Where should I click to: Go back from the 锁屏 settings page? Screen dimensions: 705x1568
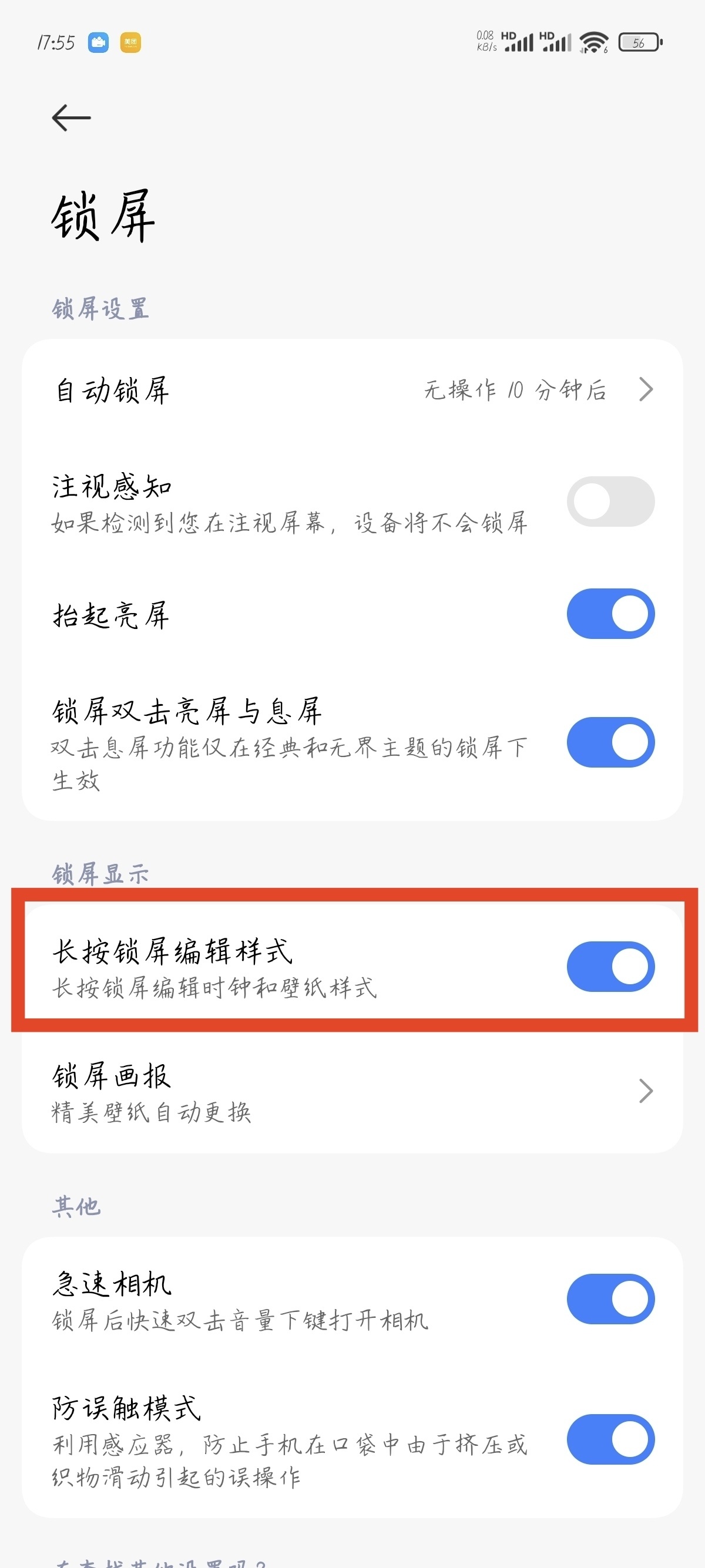point(71,117)
